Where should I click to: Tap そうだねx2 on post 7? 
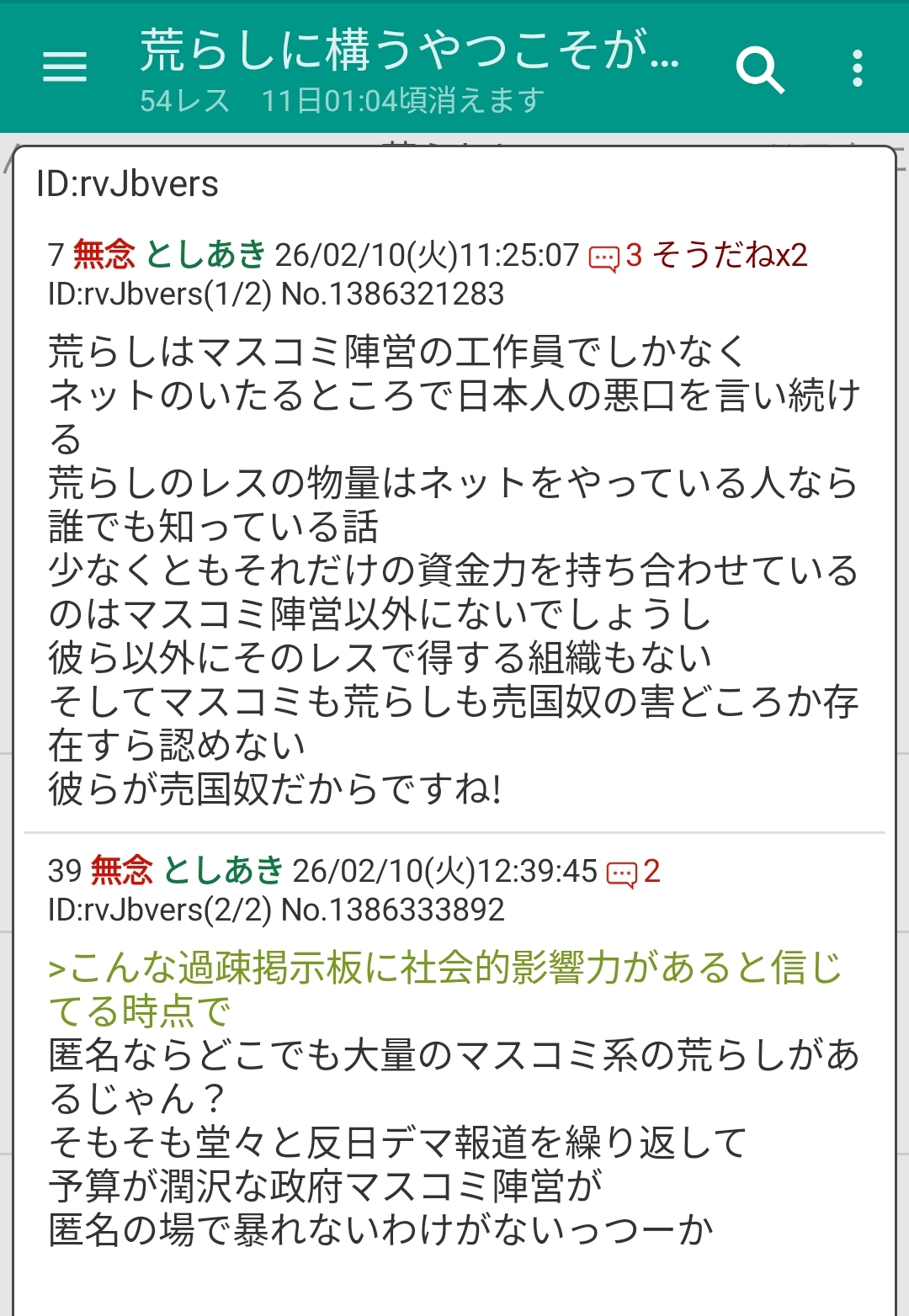pos(730,255)
